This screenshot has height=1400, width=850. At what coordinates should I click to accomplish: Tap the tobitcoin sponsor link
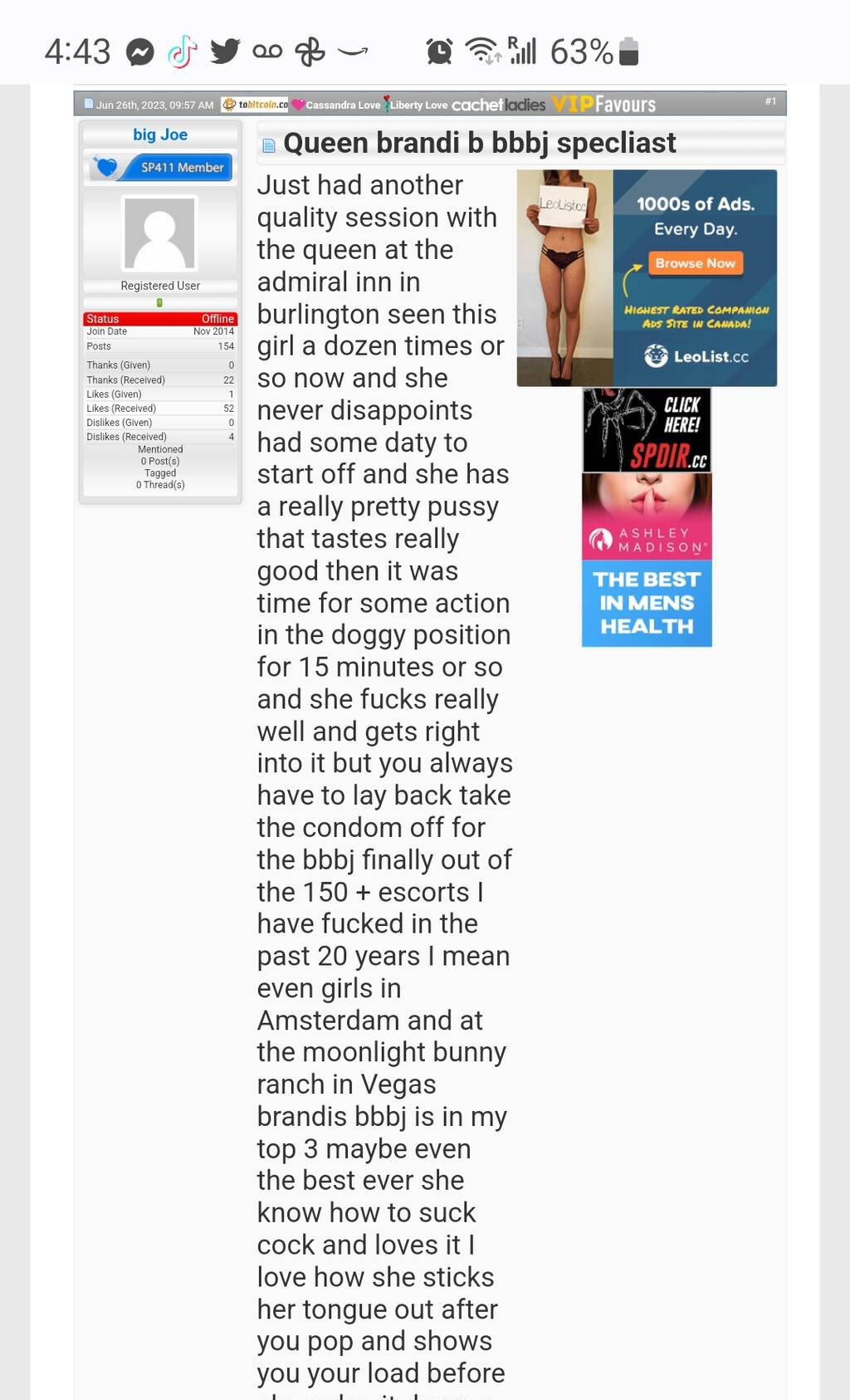pos(256,105)
